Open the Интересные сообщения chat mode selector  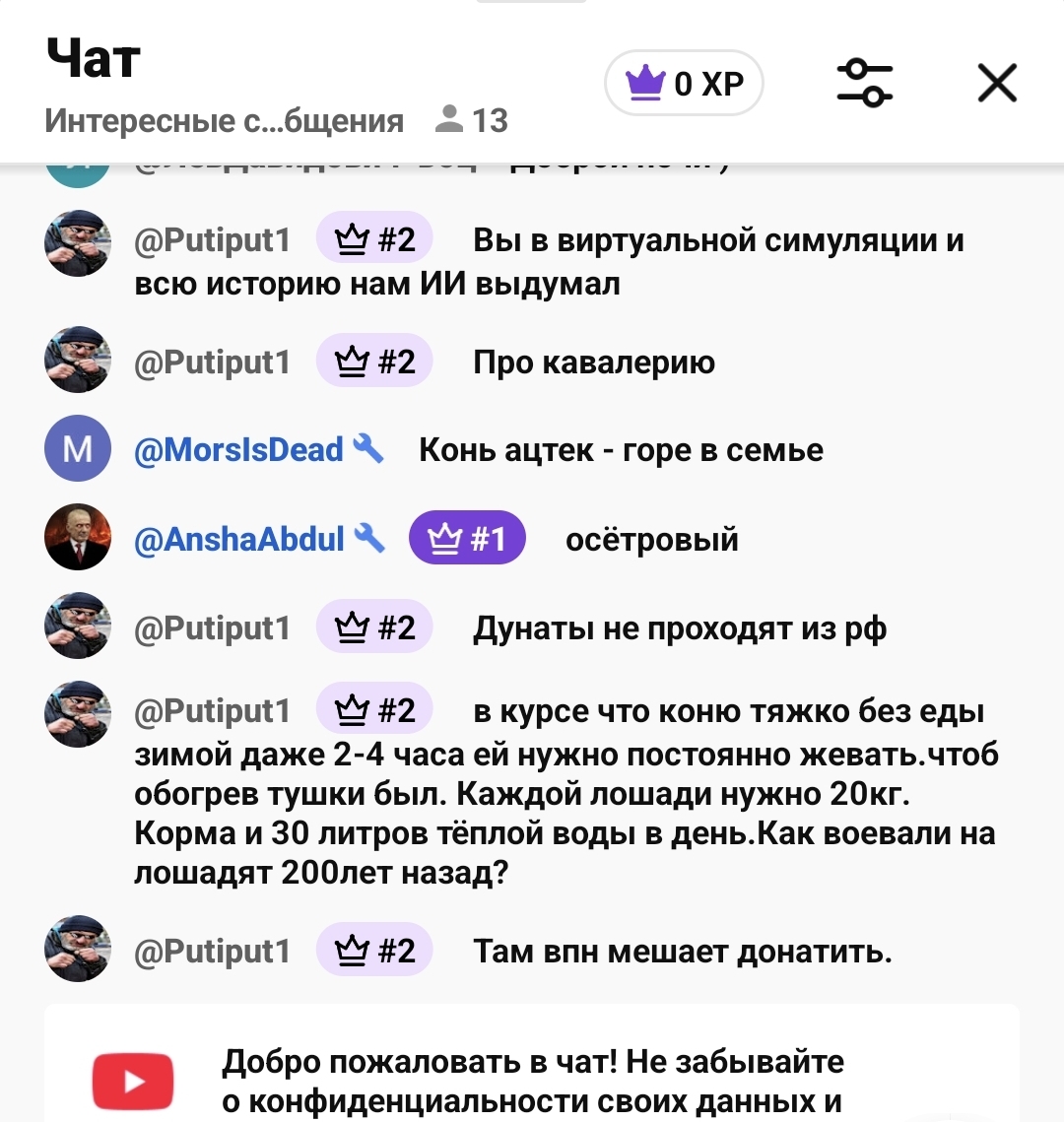(225, 121)
